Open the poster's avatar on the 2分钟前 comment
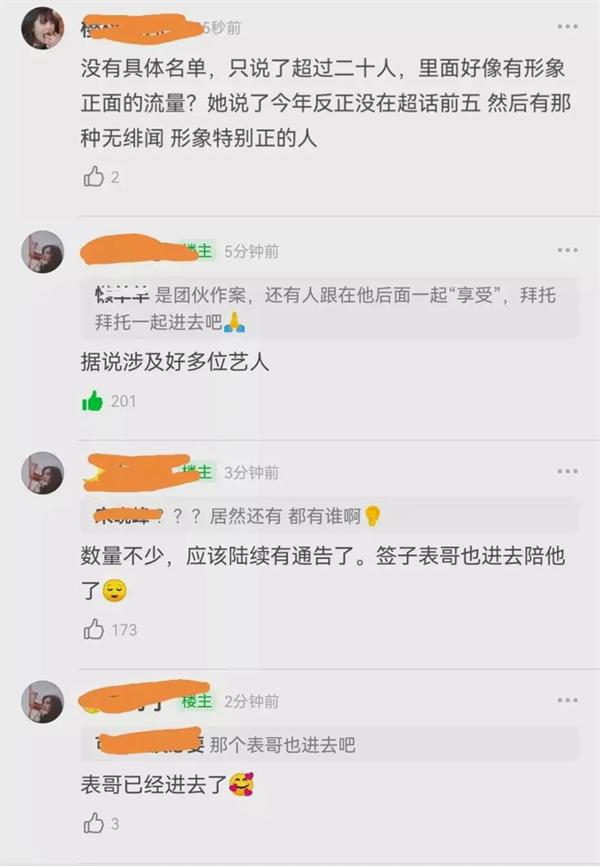The height and width of the screenshot is (866, 600). pyautogui.click(x=42, y=701)
